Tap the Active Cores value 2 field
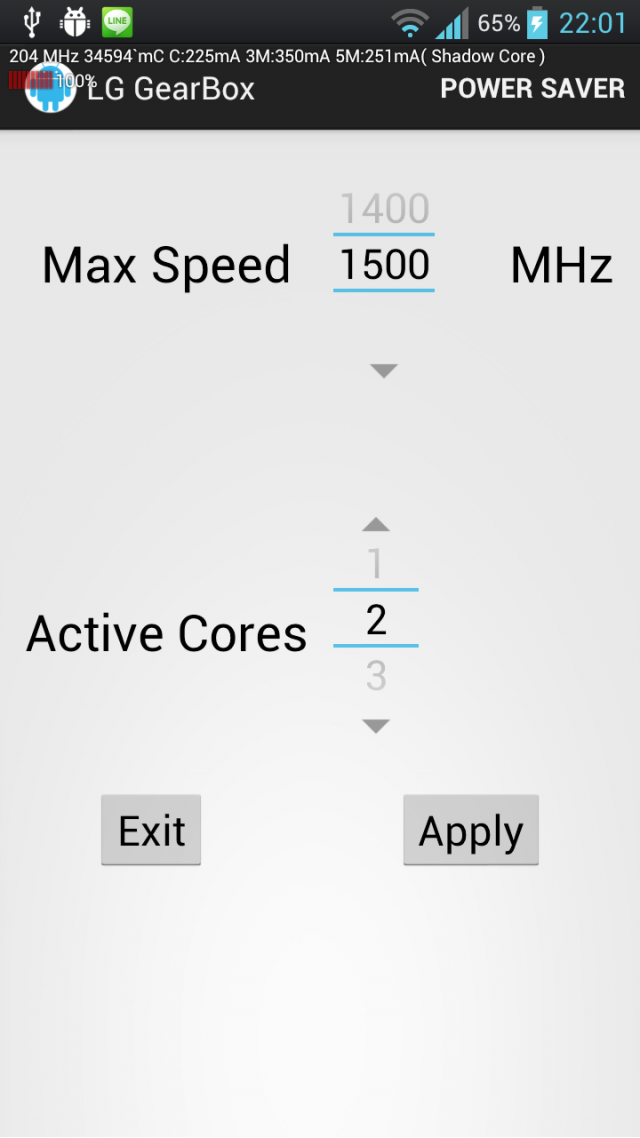Viewport: 640px width, 1138px height. pos(375,620)
